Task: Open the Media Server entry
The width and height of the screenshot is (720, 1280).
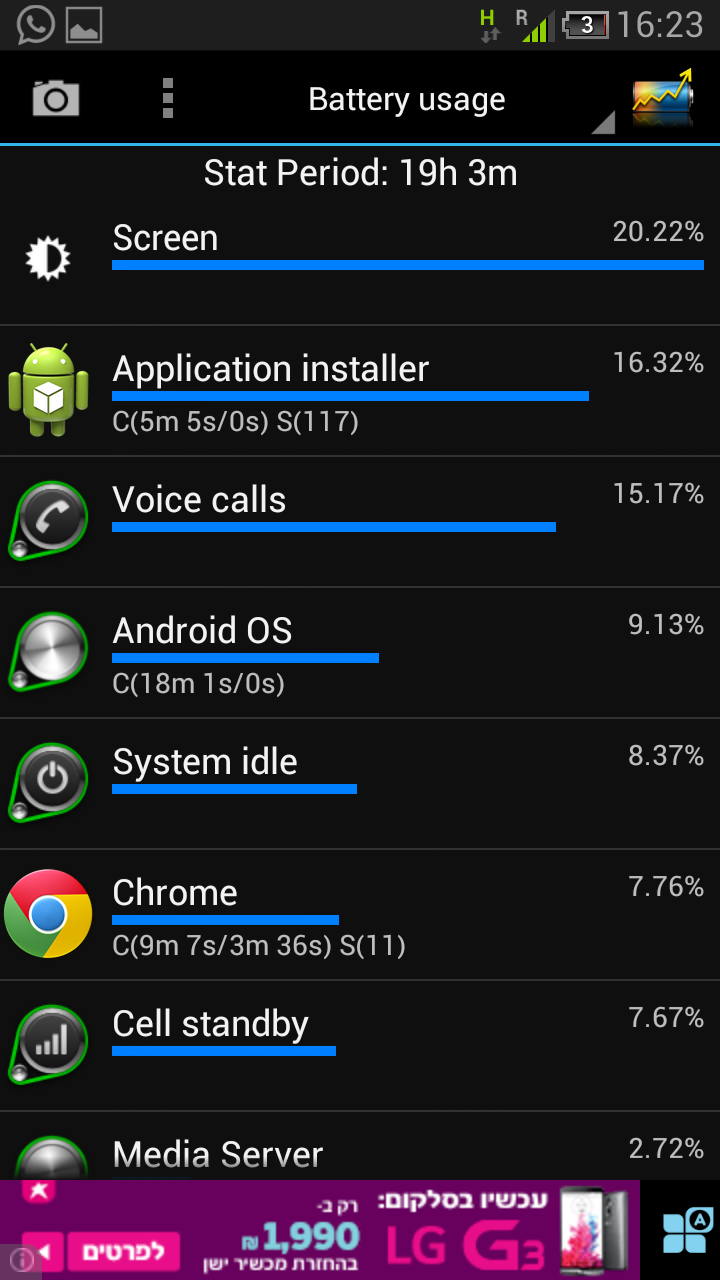Action: coord(360,1146)
